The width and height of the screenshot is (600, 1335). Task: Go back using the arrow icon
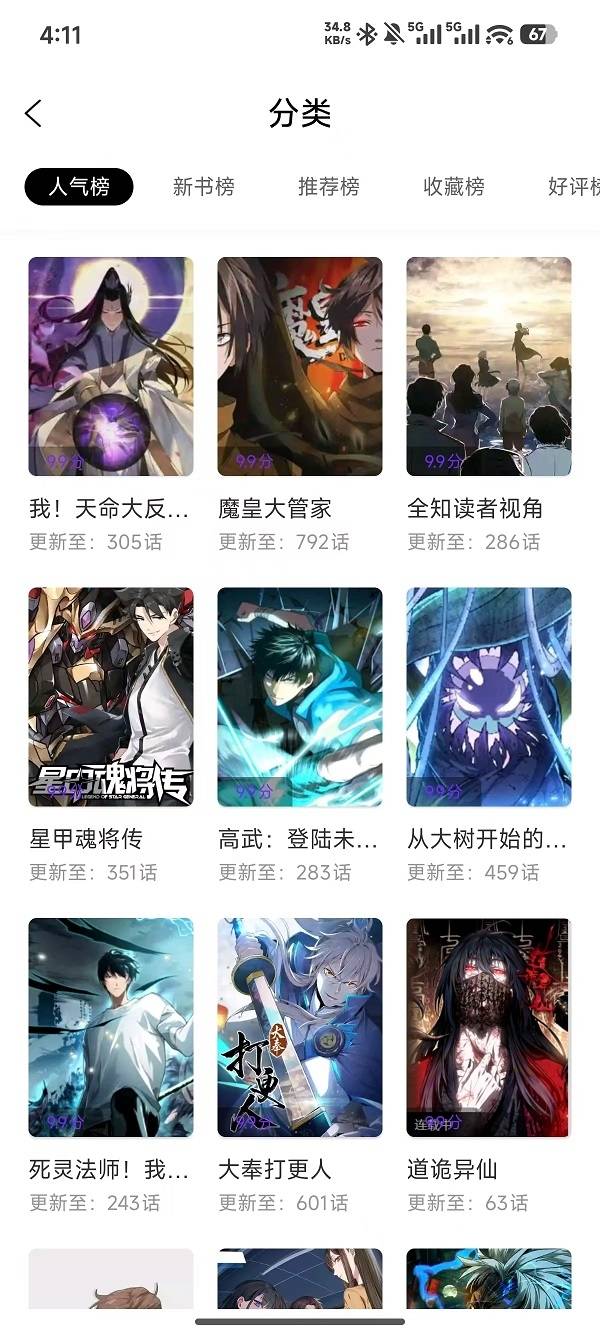(x=34, y=114)
